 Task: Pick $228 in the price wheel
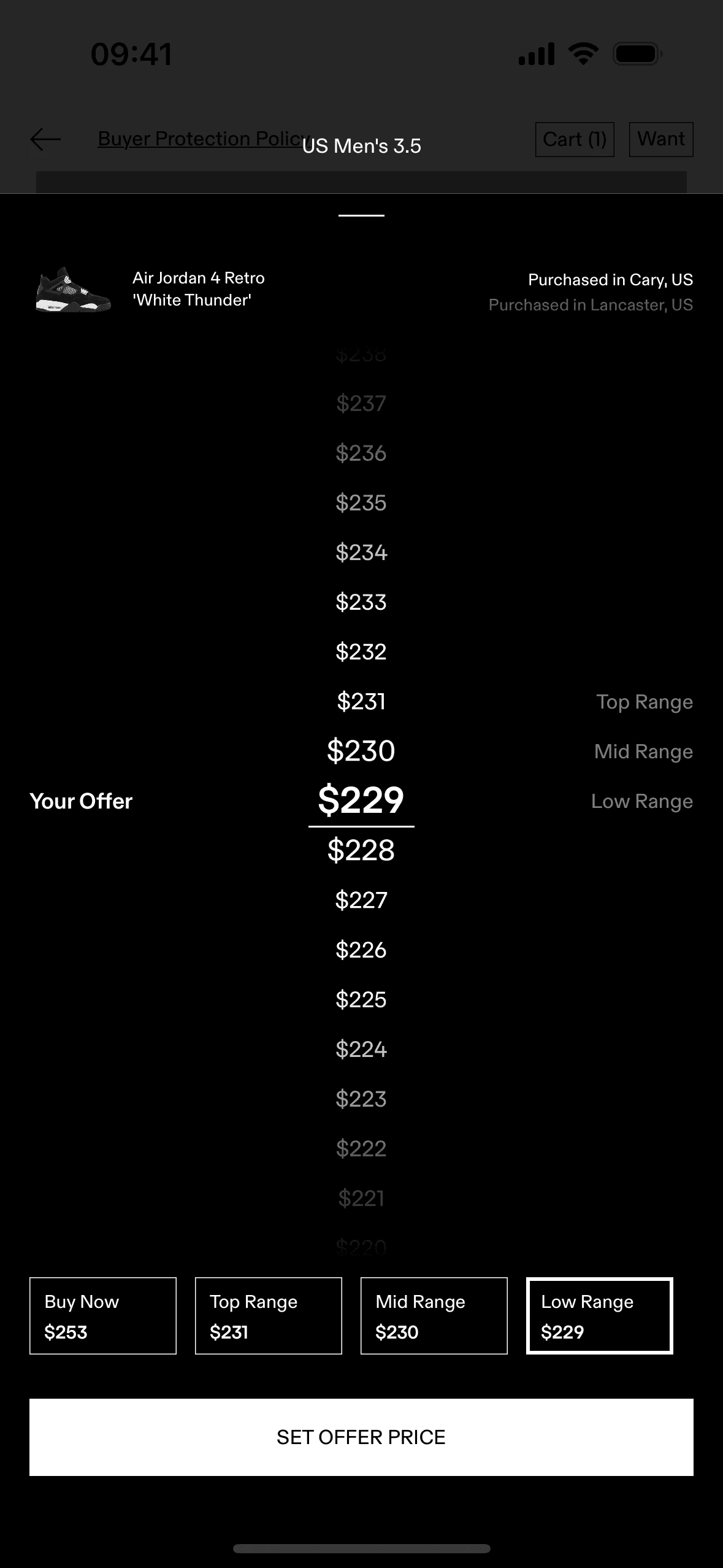click(x=361, y=850)
